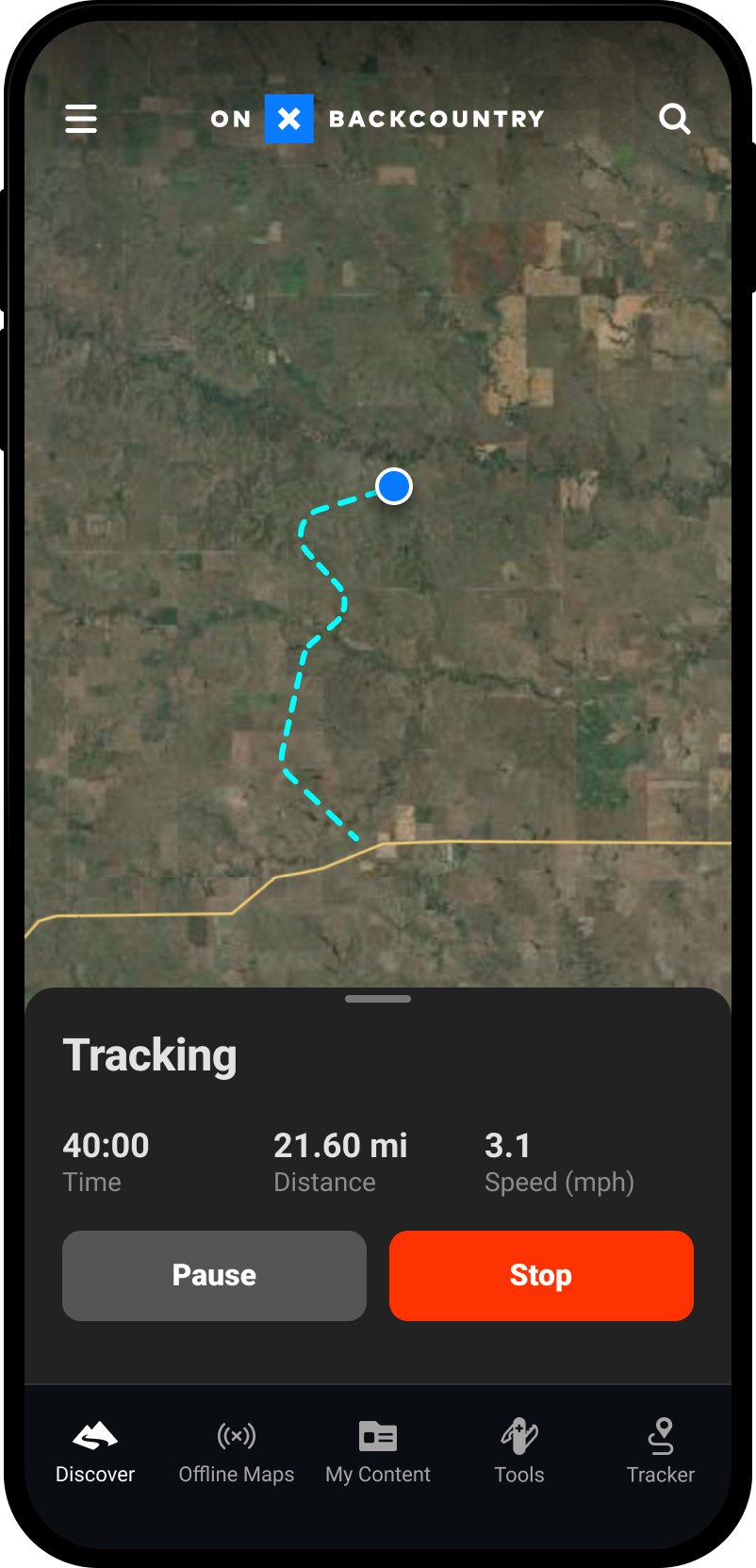Go to Offline Maps tab
This screenshot has width=756, height=1568.
tap(237, 1452)
